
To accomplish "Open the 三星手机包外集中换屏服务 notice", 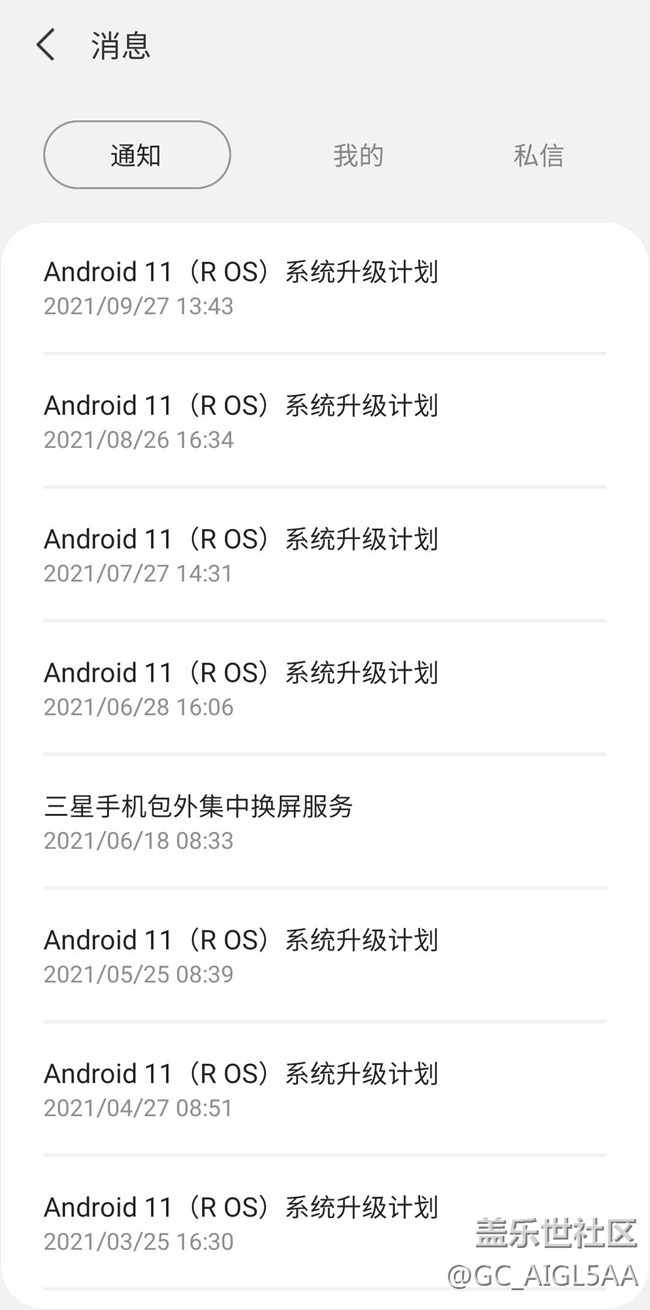I will point(200,822).
